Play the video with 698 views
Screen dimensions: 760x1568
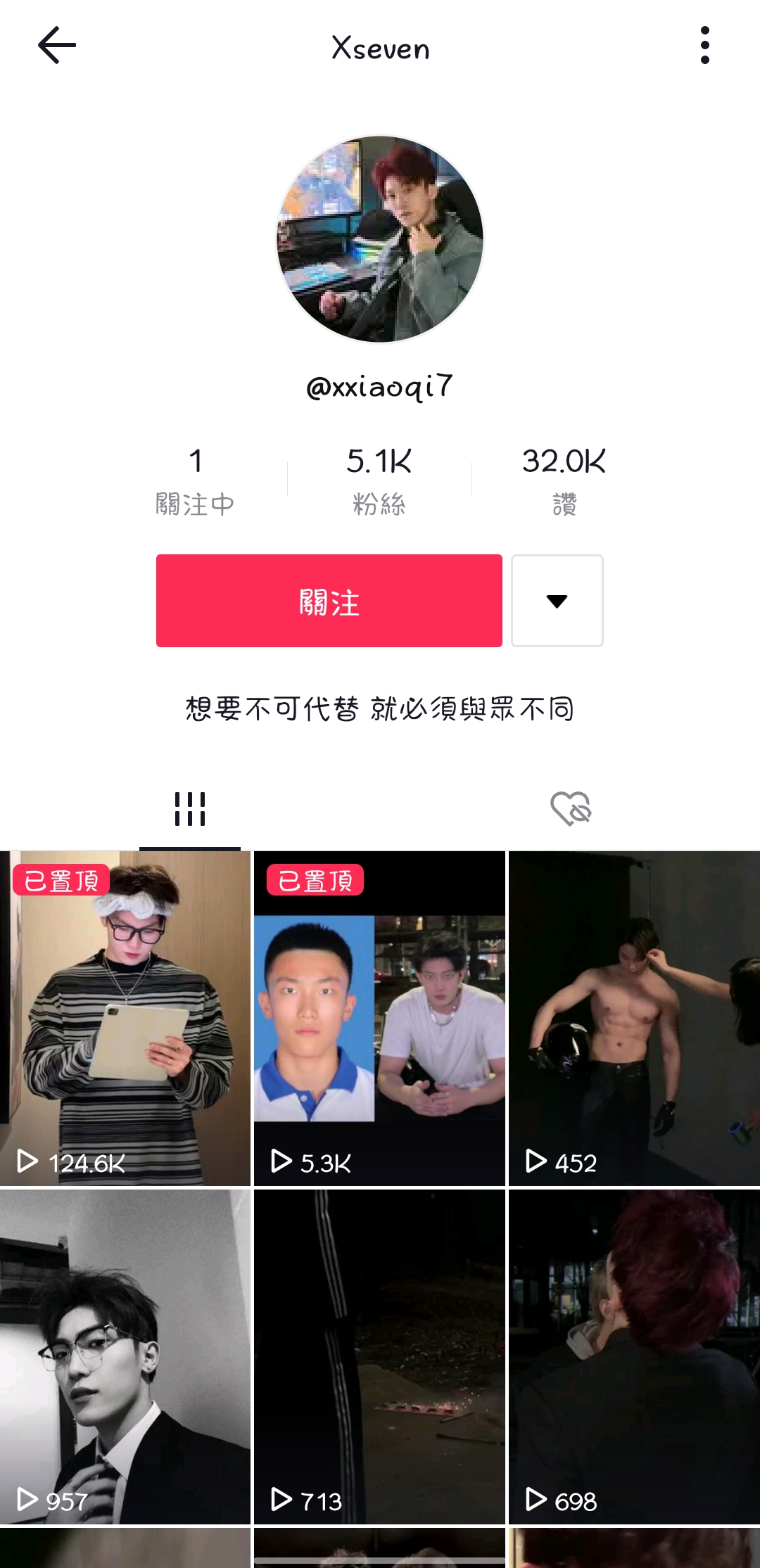coord(634,1356)
